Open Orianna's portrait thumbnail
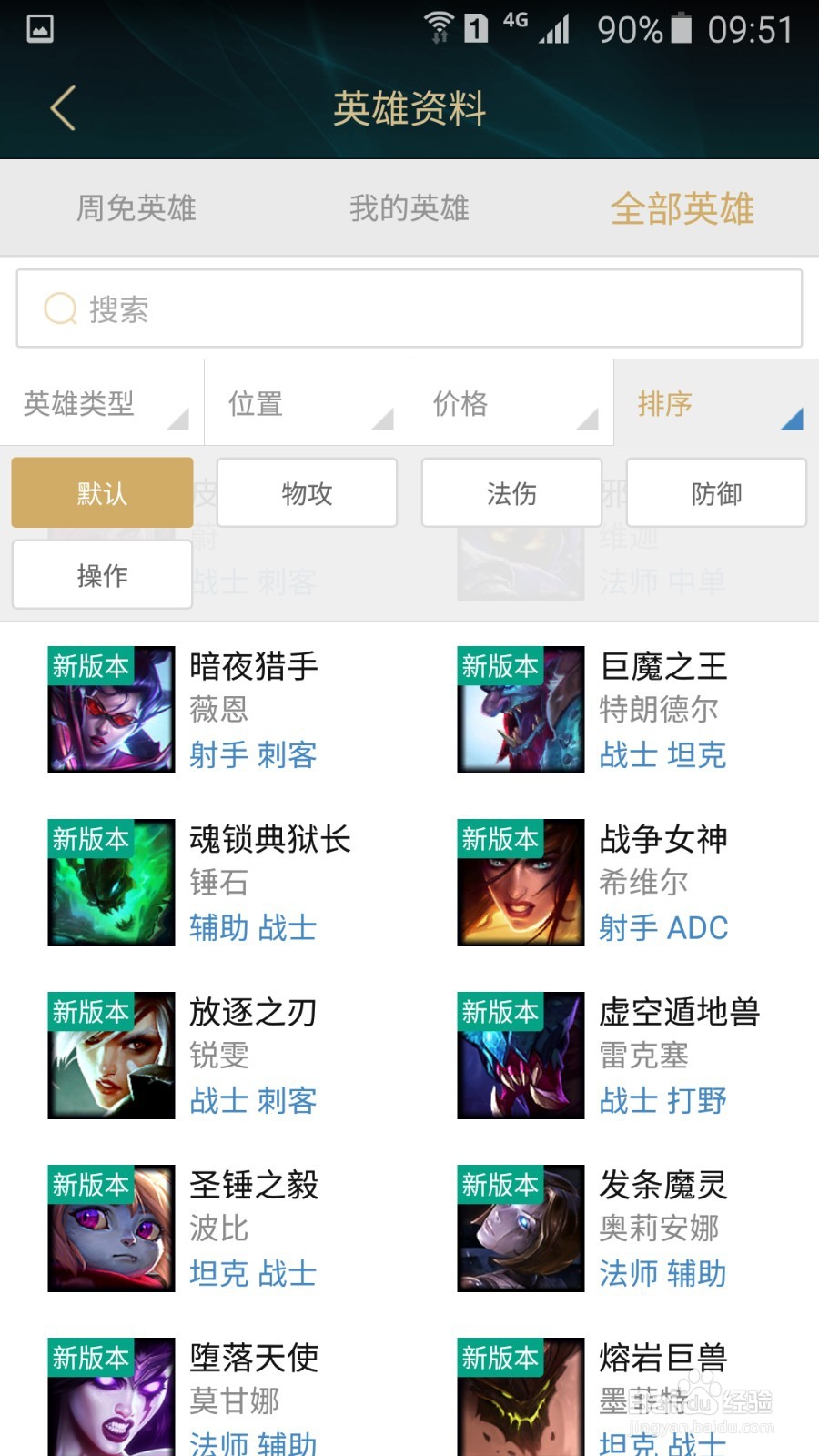This screenshot has height=1456, width=819. coord(519,1228)
